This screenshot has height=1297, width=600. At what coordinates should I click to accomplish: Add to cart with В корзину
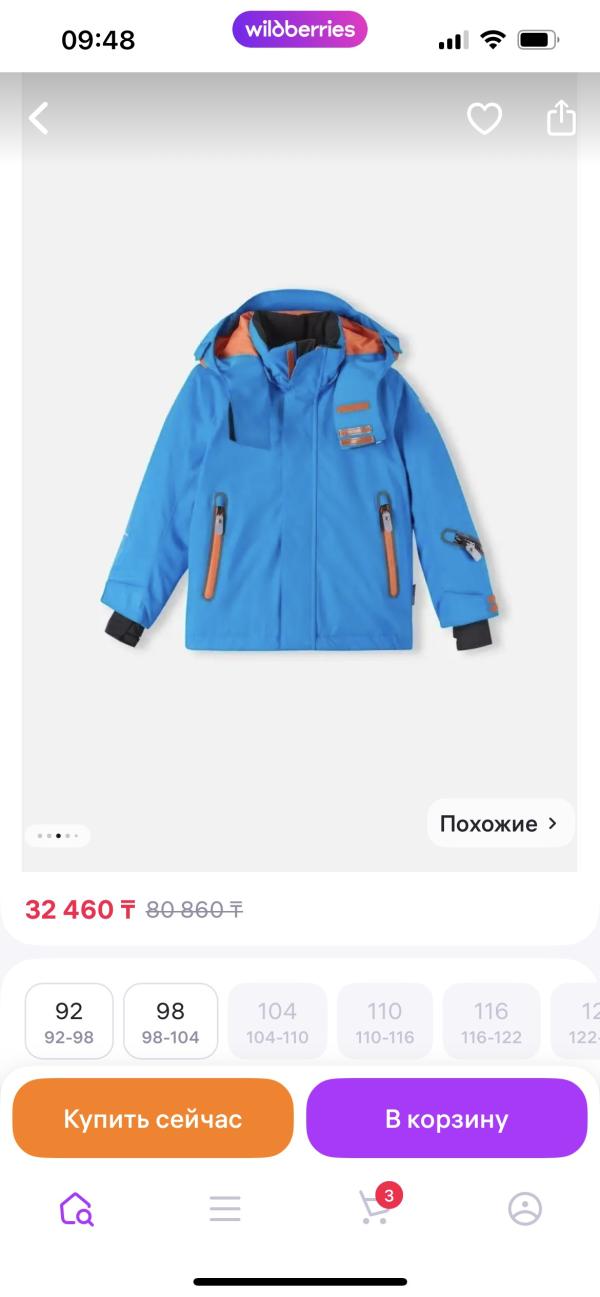(446, 1118)
